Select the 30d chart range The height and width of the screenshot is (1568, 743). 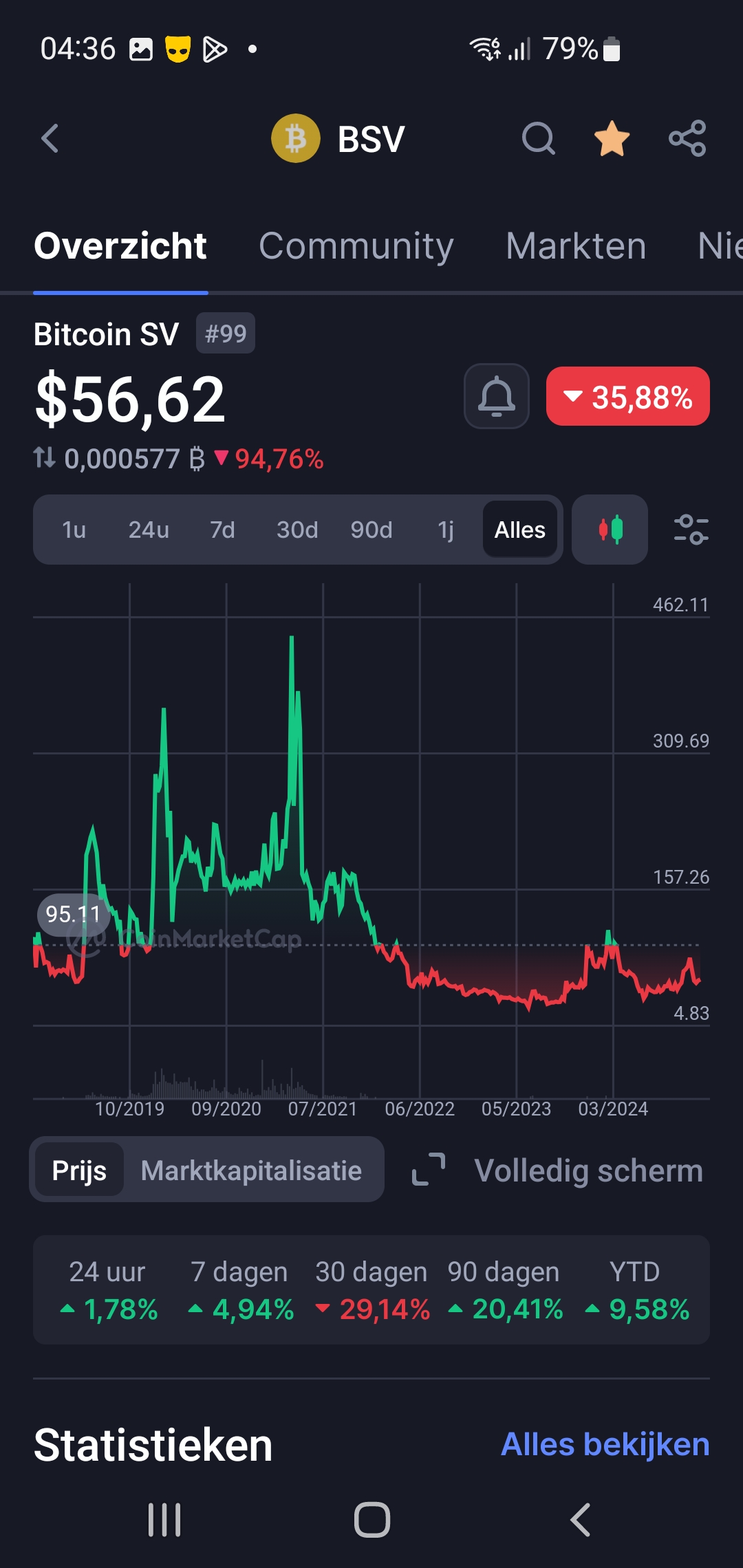297,530
